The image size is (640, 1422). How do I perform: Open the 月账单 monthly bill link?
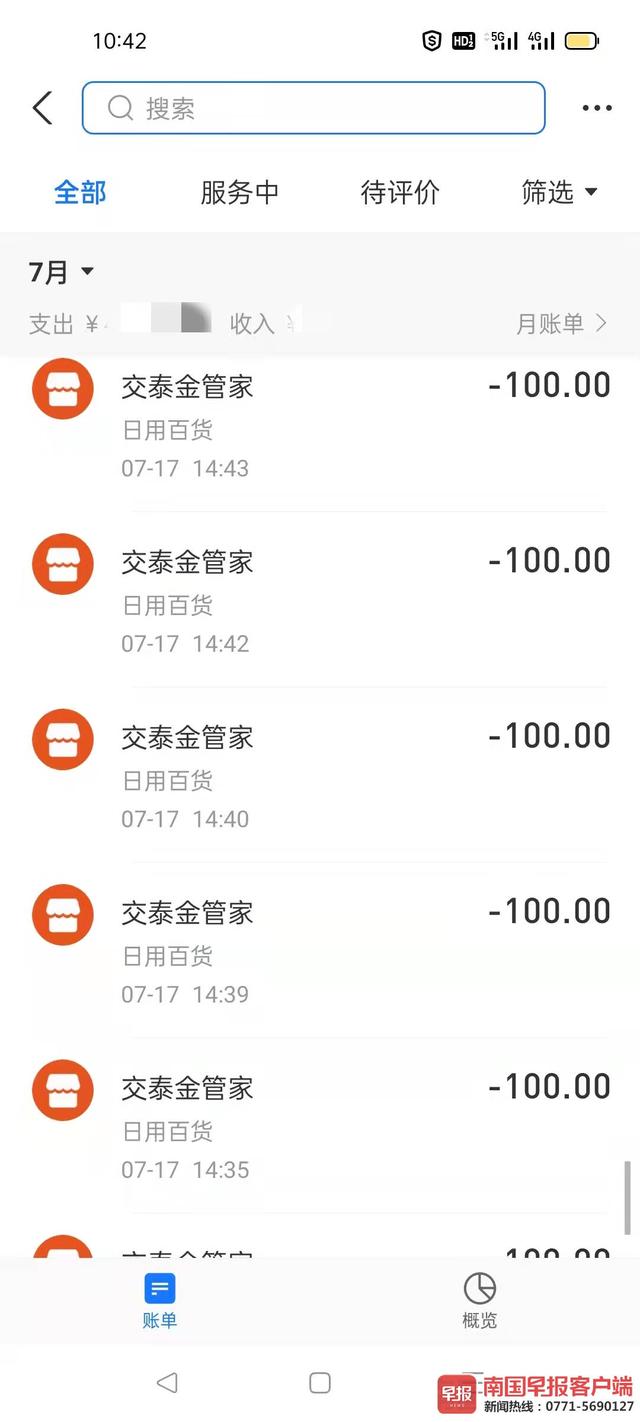561,323
